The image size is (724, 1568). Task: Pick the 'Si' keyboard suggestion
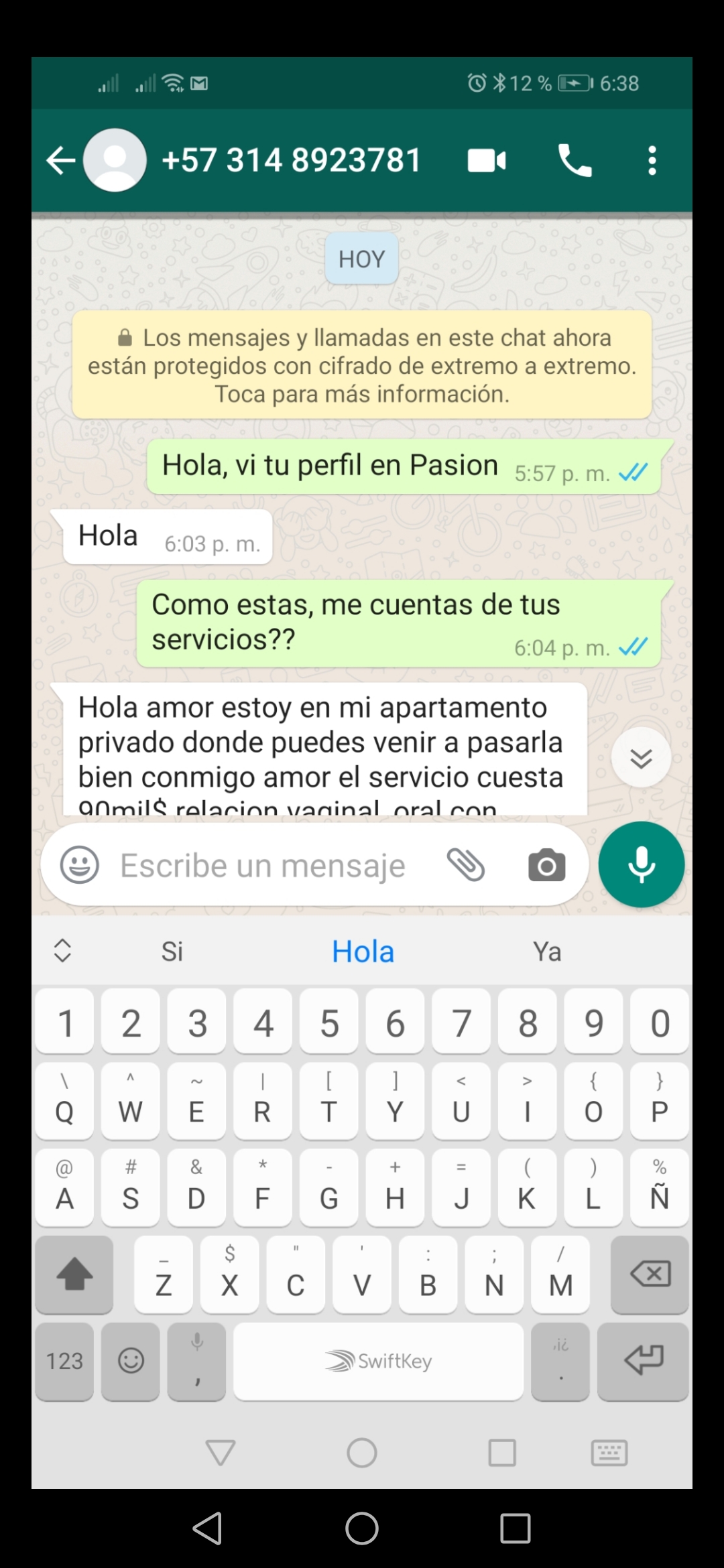(x=172, y=952)
